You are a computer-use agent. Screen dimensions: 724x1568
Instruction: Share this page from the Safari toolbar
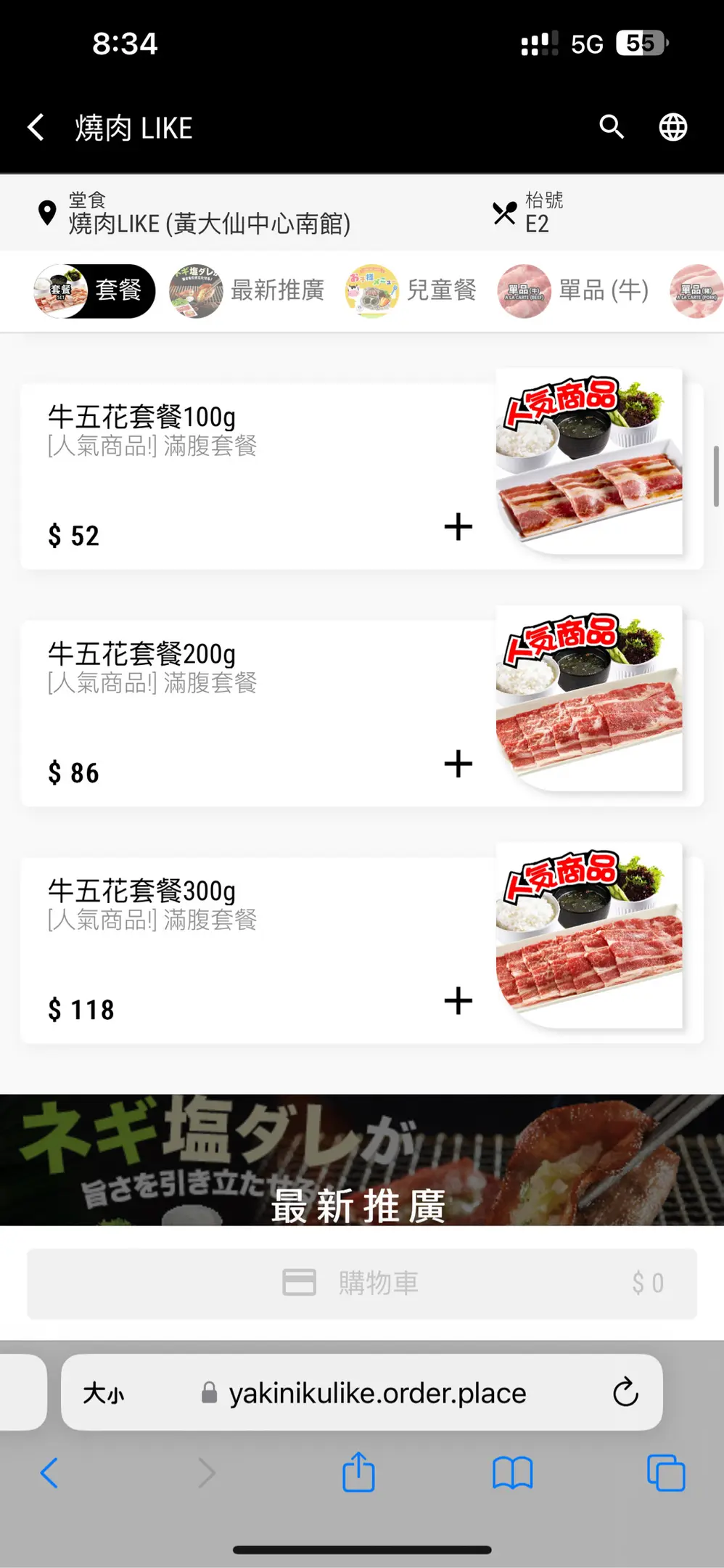click(x=358, y=1473)
